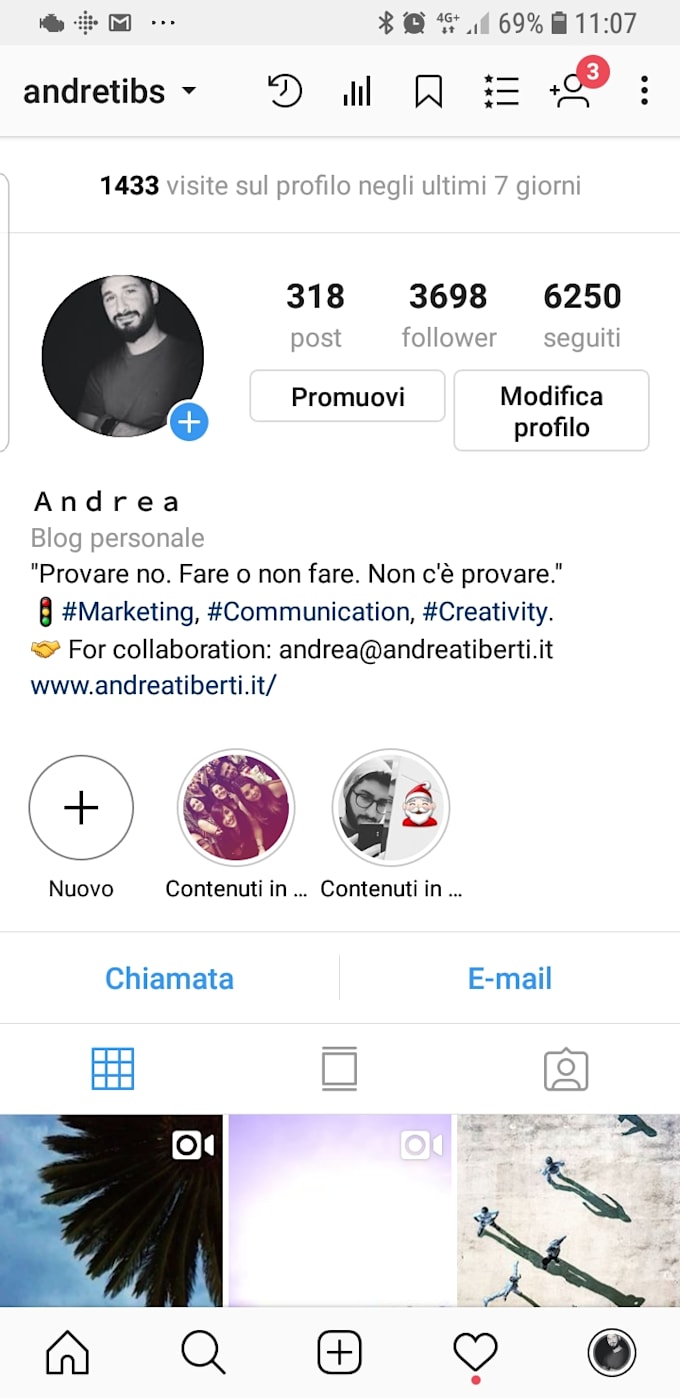Go to the home feed tab

[68, 1354]
